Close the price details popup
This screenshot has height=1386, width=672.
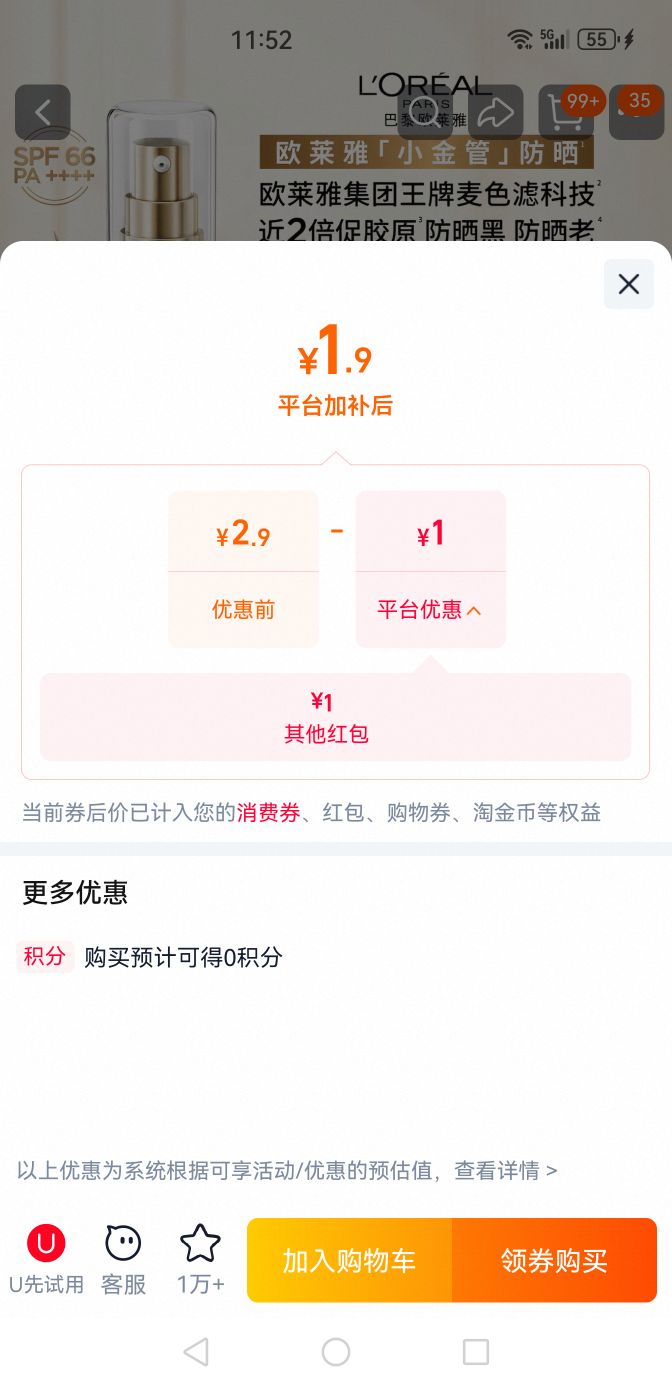629,284
